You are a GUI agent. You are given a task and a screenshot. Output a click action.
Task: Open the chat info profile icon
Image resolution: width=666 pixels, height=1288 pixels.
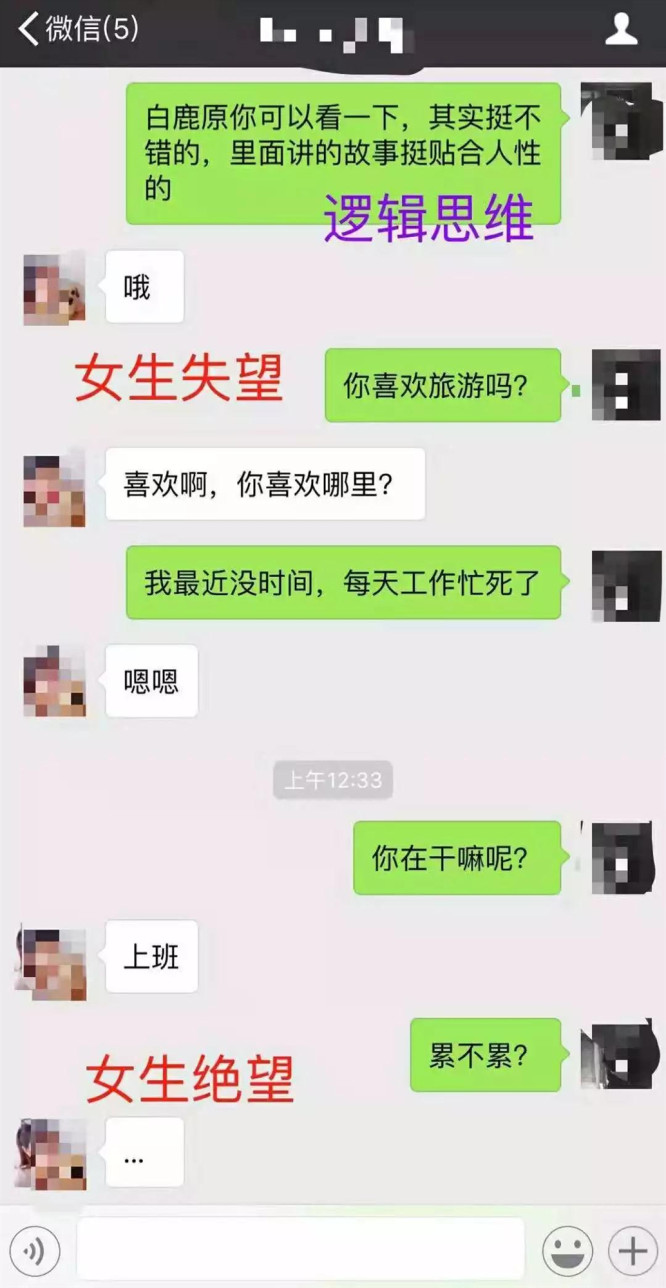pyautogui.click(x=621, y=29)
